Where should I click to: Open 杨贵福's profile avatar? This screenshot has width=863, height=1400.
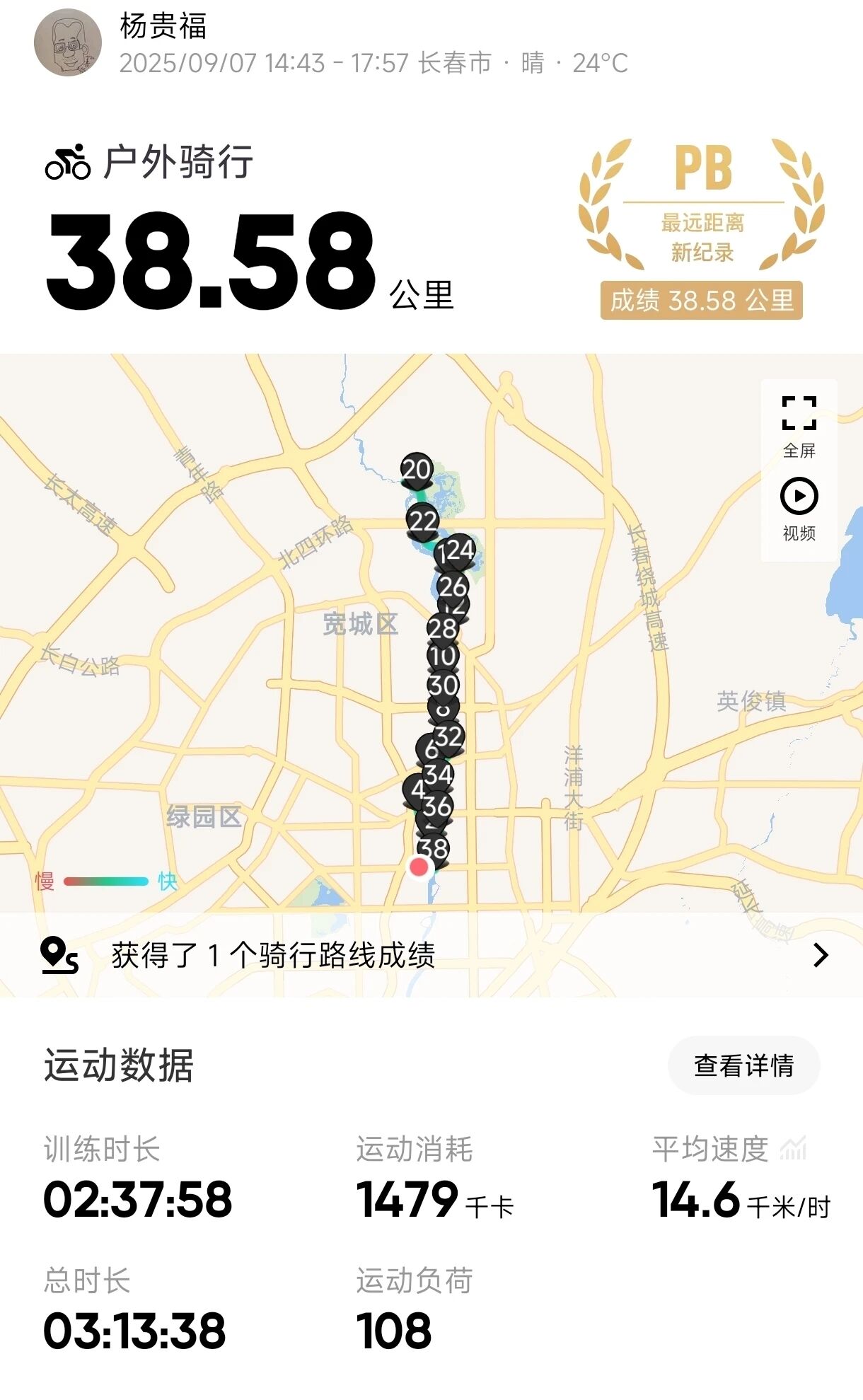coord(67,42)
